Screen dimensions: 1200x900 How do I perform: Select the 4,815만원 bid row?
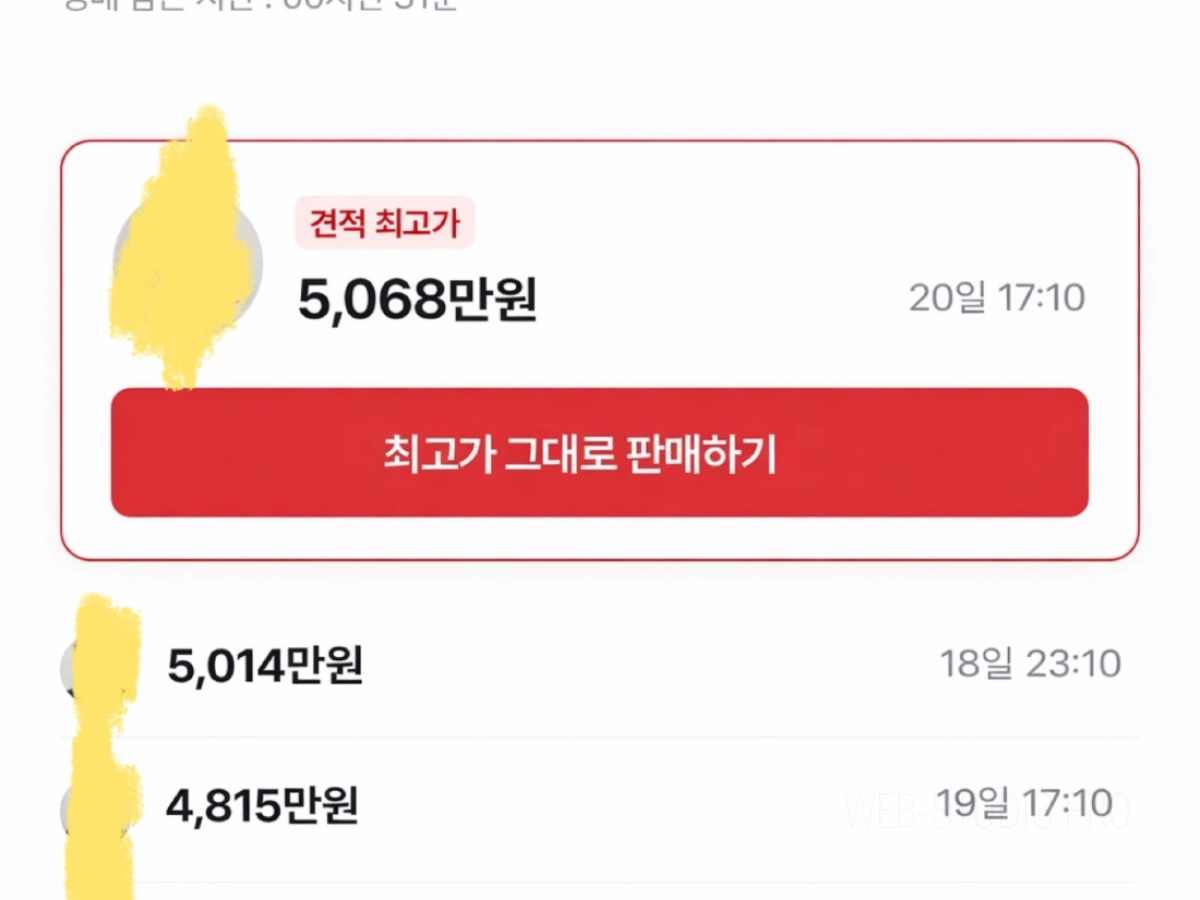600,805
